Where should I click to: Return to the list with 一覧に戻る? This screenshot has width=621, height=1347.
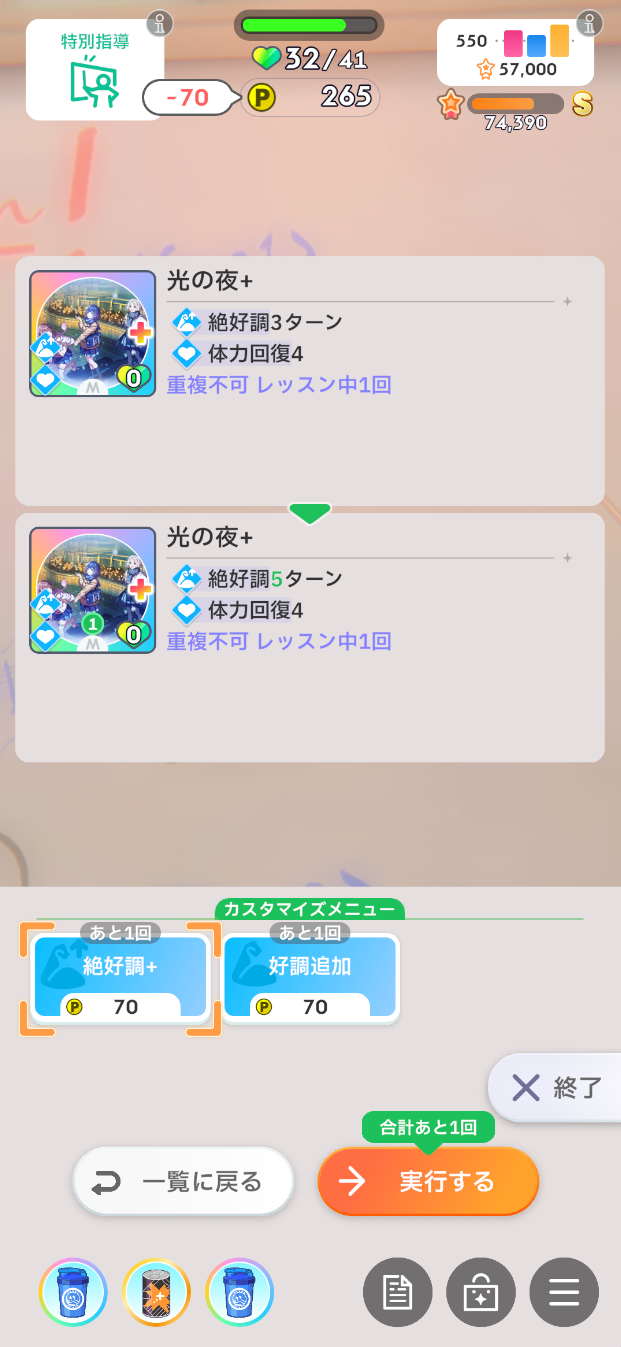tap(184, 1181)
